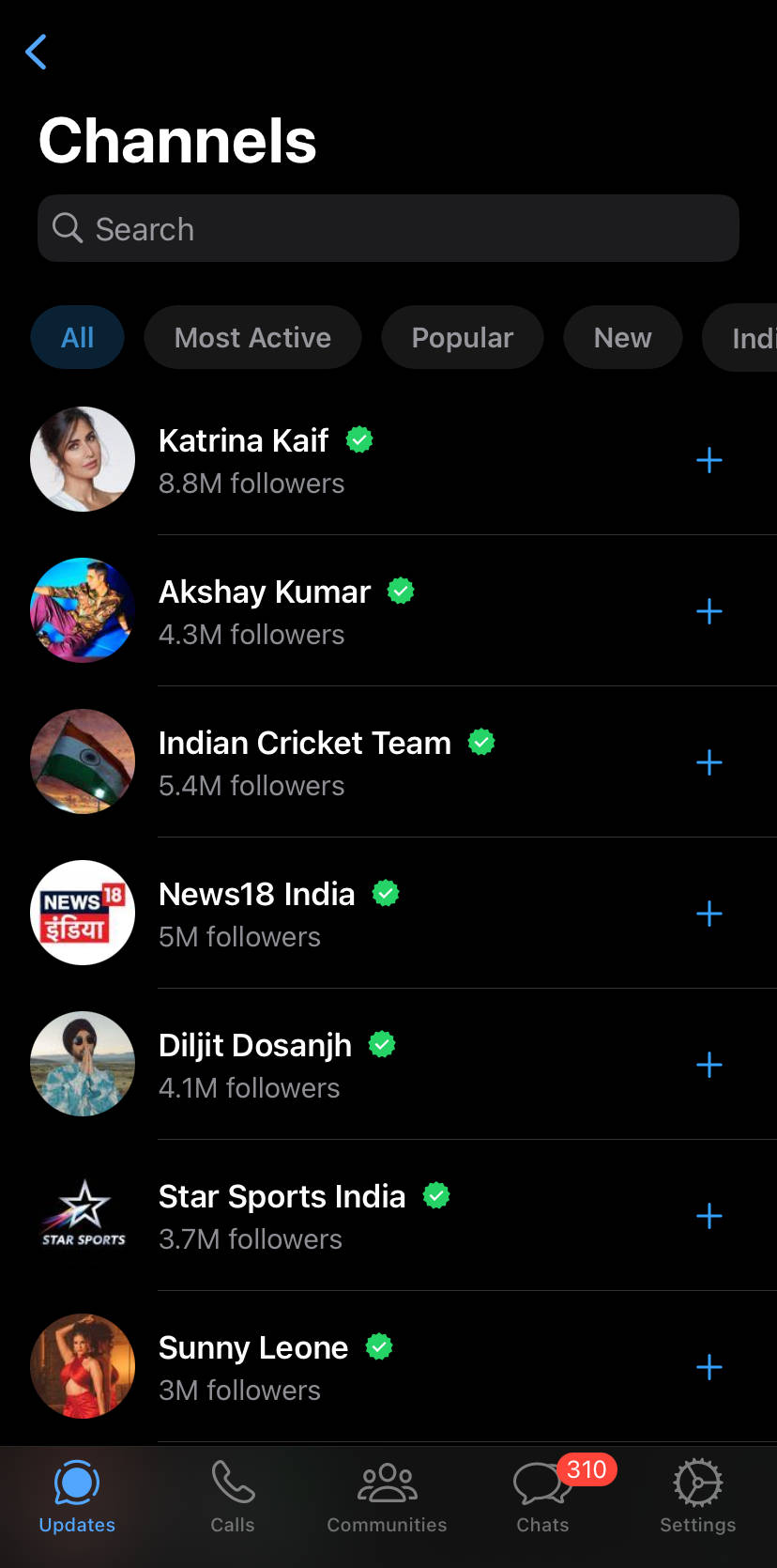Viewport: 777px width, 1568px height.
Task: Switch to the Updates tab
Action: (77, 1498)
